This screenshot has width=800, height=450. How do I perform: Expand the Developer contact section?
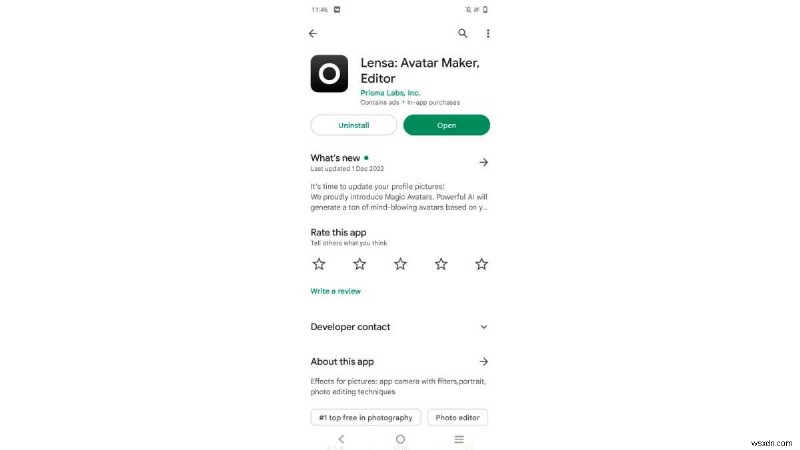483,327
